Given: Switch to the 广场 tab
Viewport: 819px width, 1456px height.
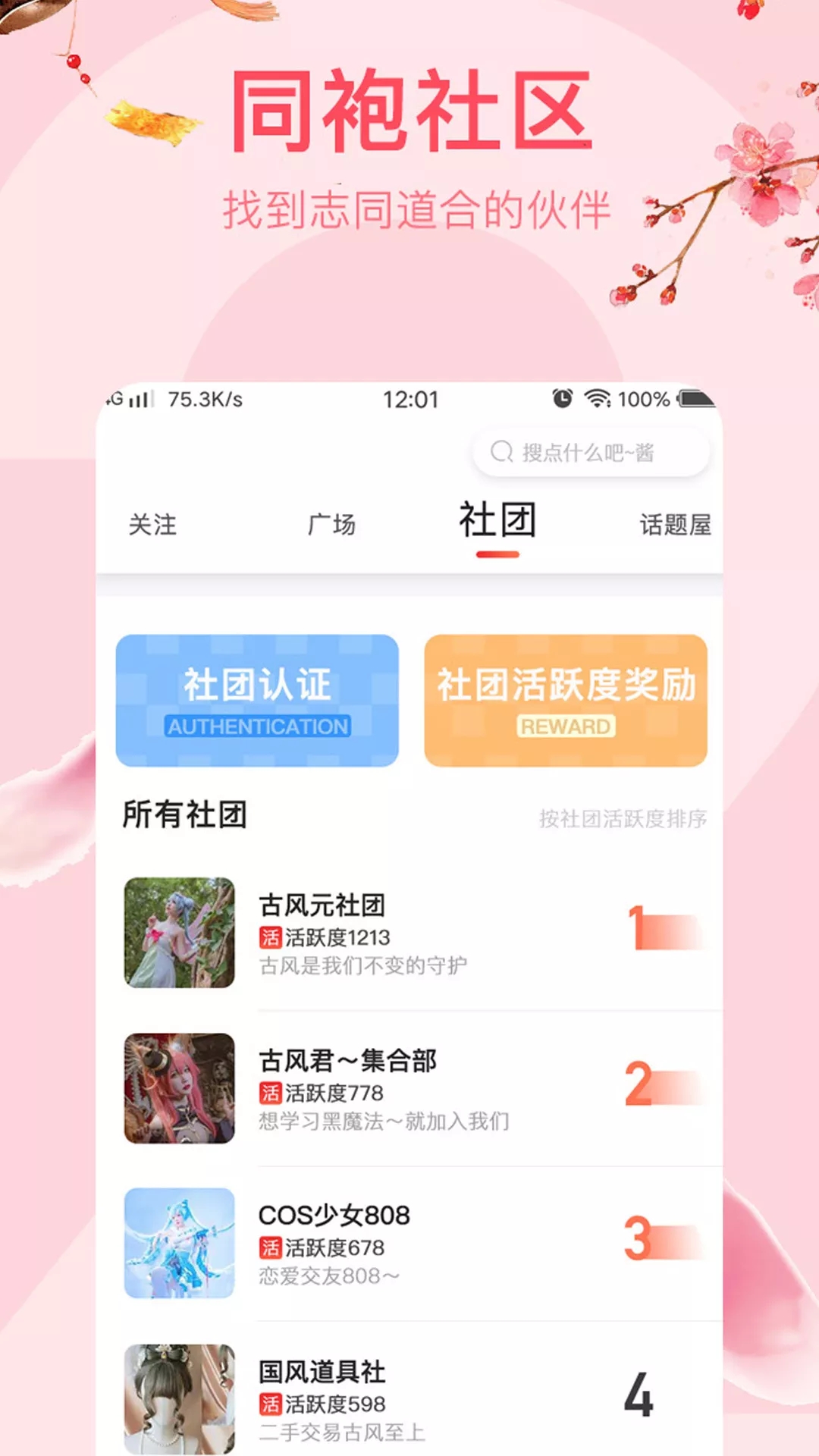Looking at the screenshot, I should [x=331, y=523].
